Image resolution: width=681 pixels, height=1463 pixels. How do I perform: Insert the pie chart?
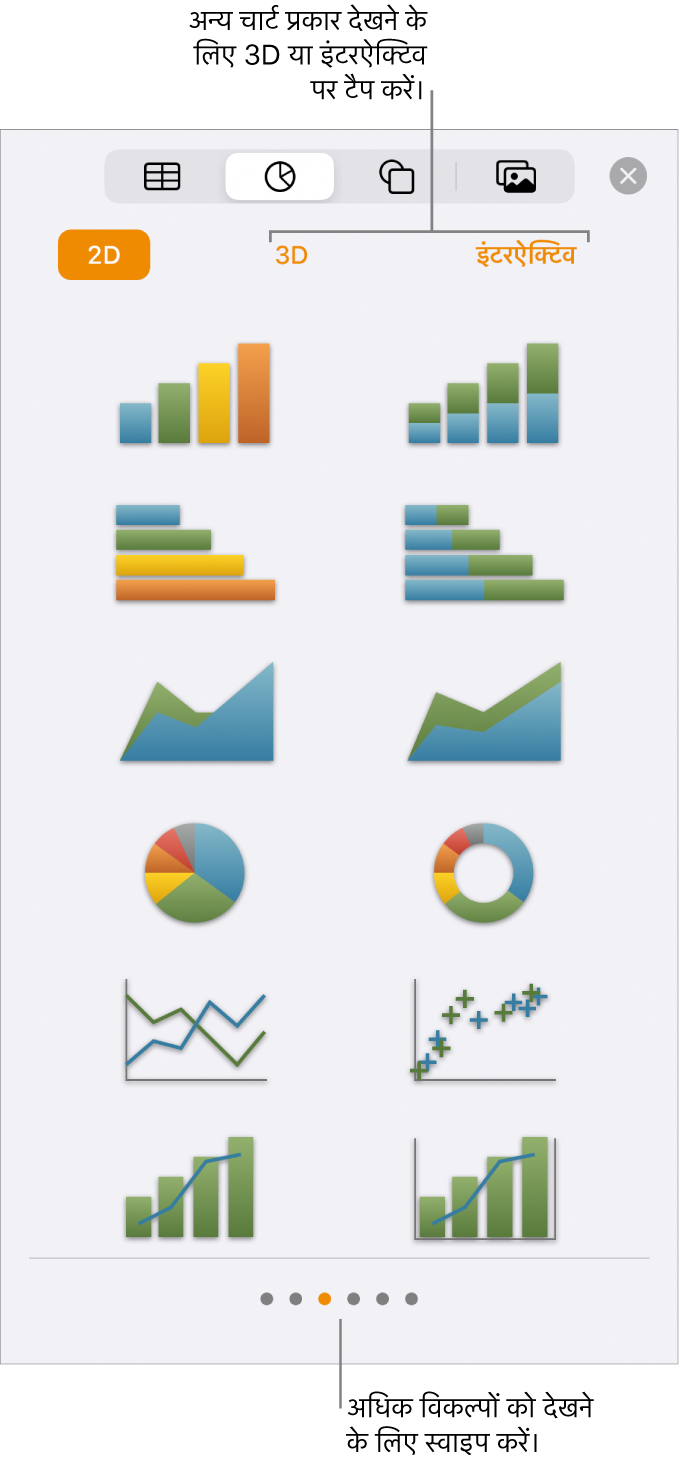195,872
